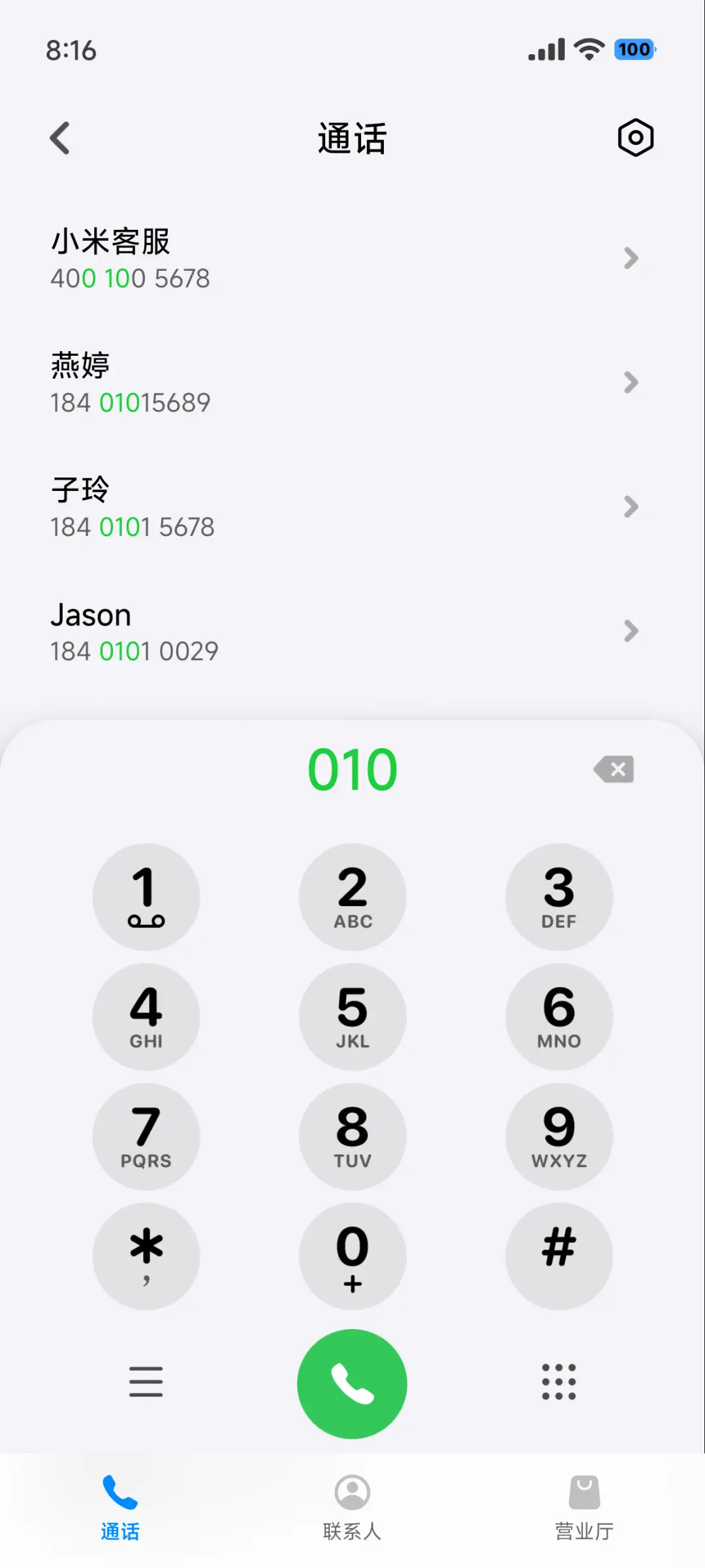
Task: Tap the 0 key with plus symbol
Action: tap(352, 1257)
